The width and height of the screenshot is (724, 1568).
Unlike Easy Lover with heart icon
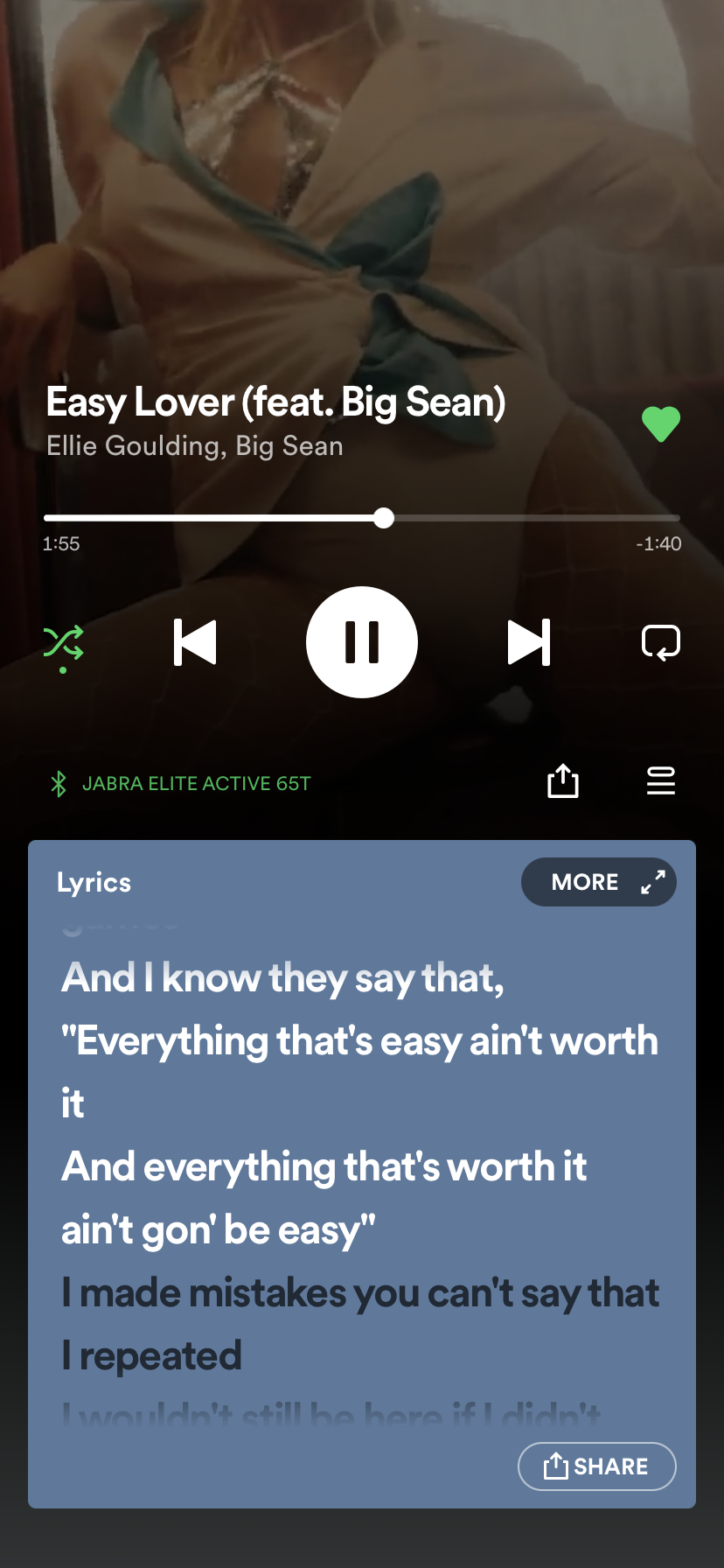(660, 424)
